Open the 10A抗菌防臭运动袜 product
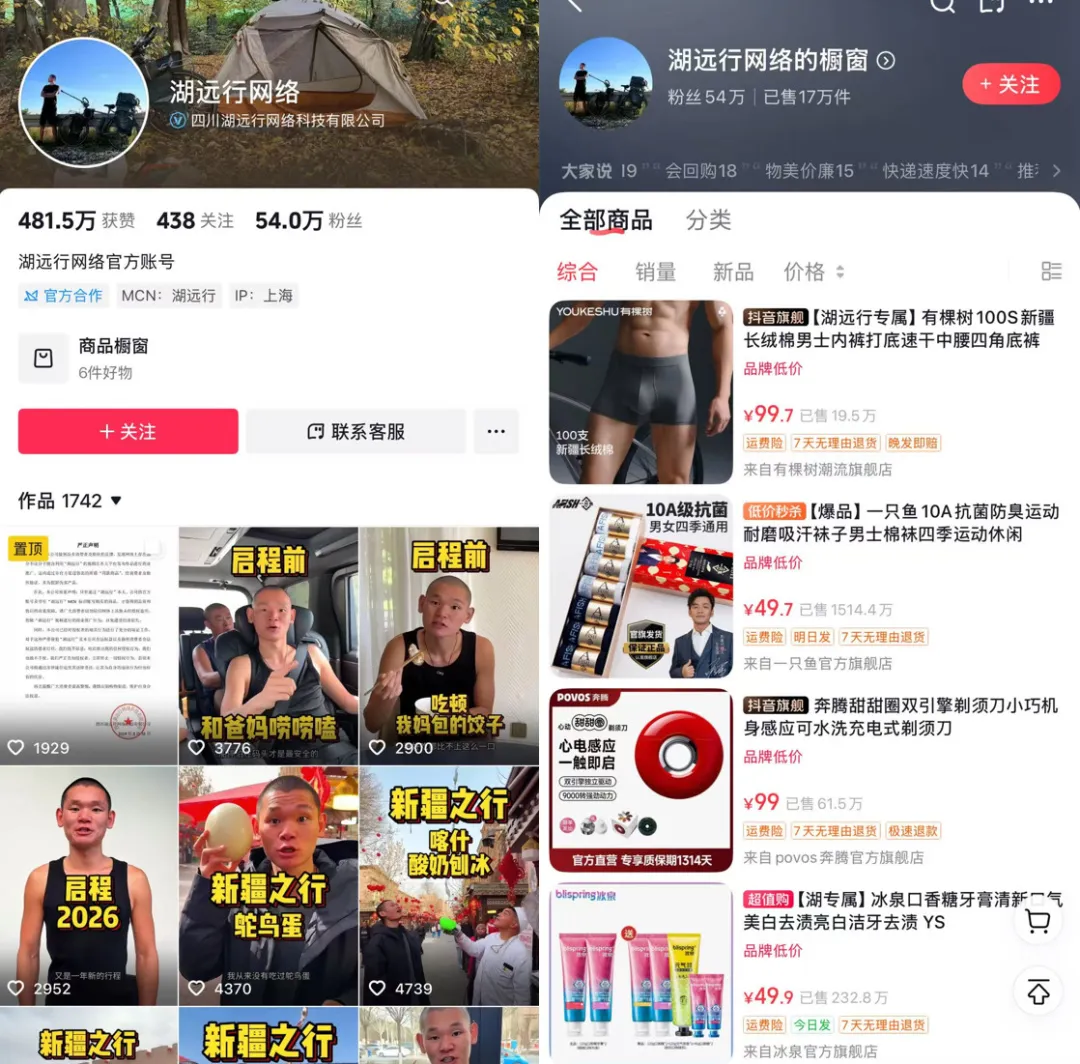The image size is (1080, 1064). (900, 522)
